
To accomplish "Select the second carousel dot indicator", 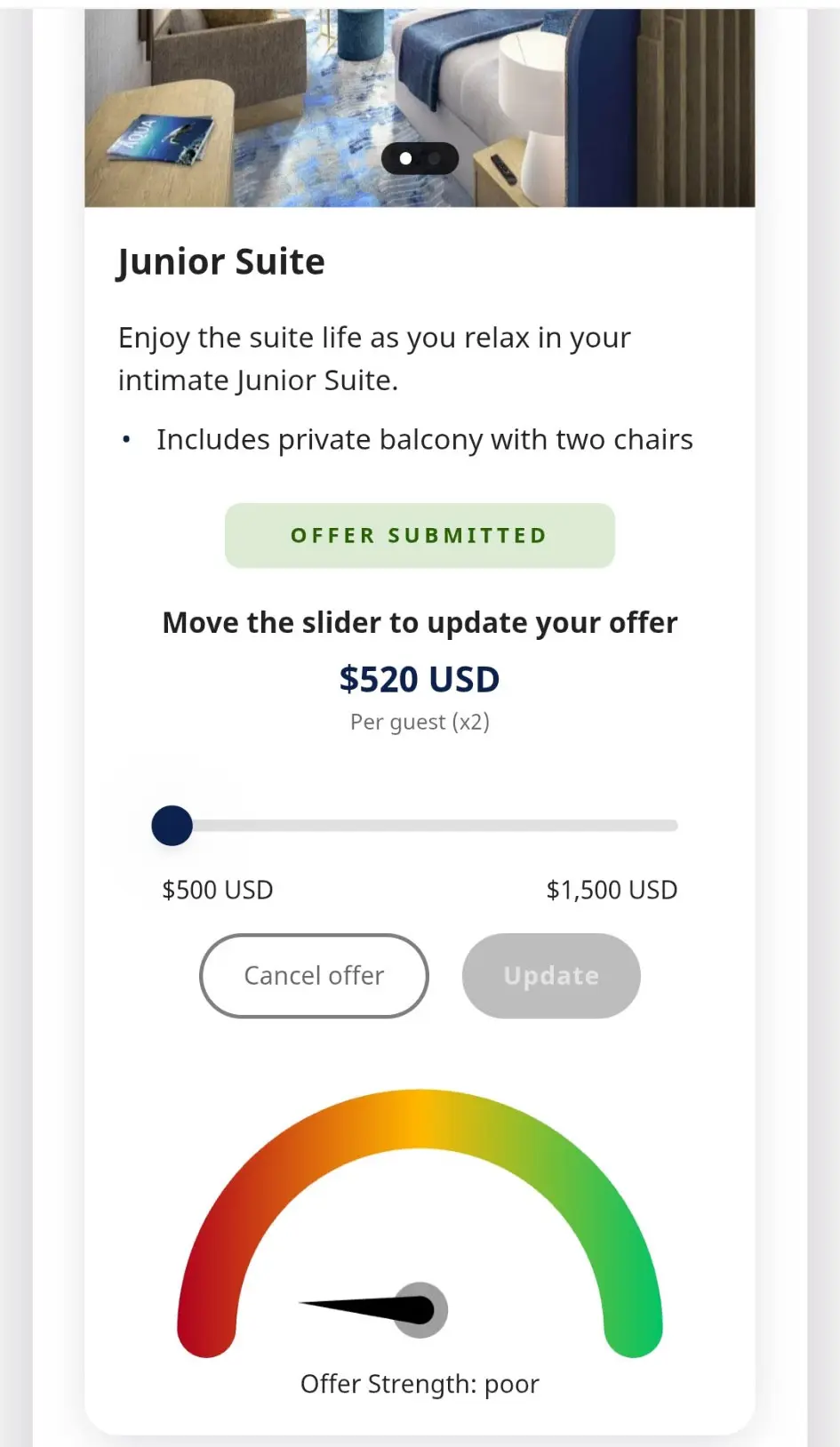I will point(433,158).
